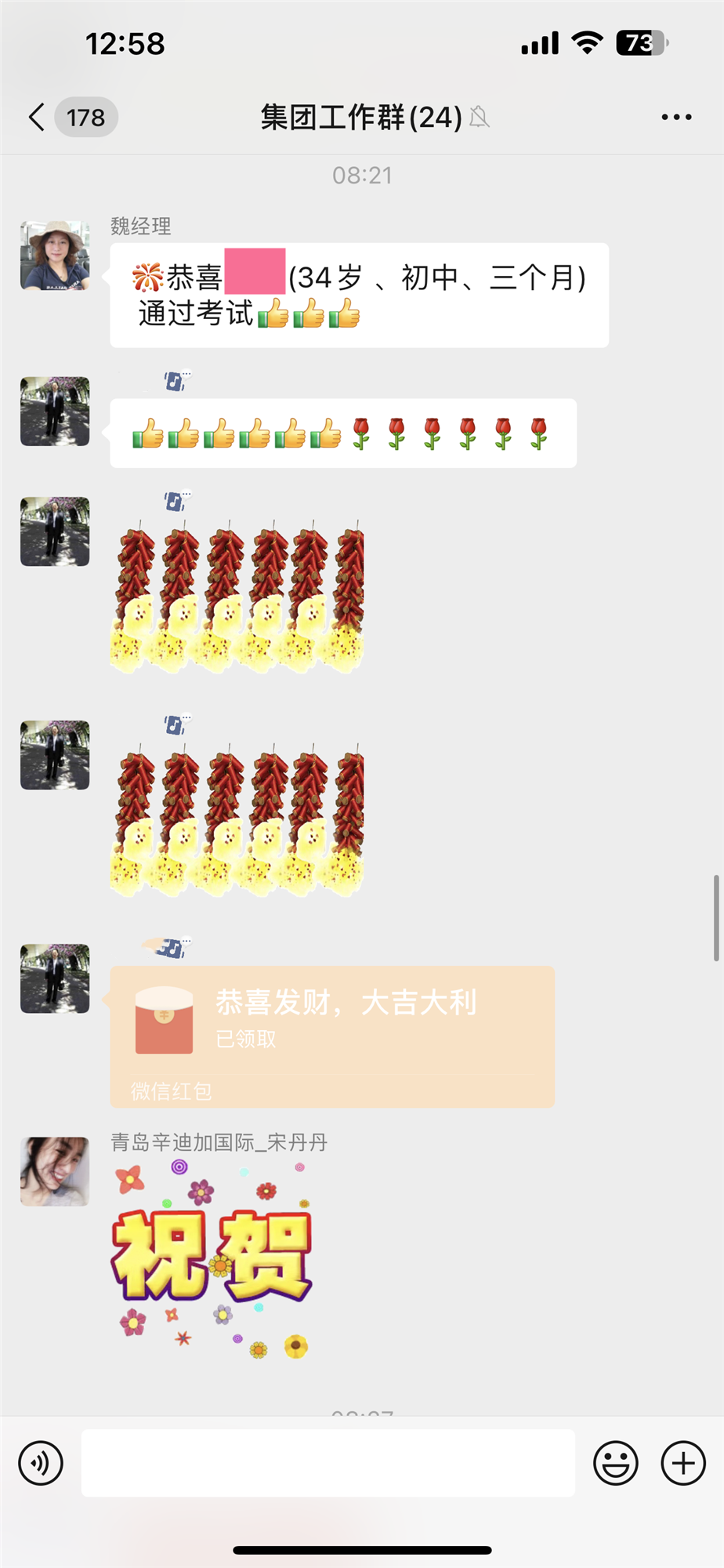Open the group chat details menu
The width and height of the screenshot is (724, 1568).
coord(675,118)
